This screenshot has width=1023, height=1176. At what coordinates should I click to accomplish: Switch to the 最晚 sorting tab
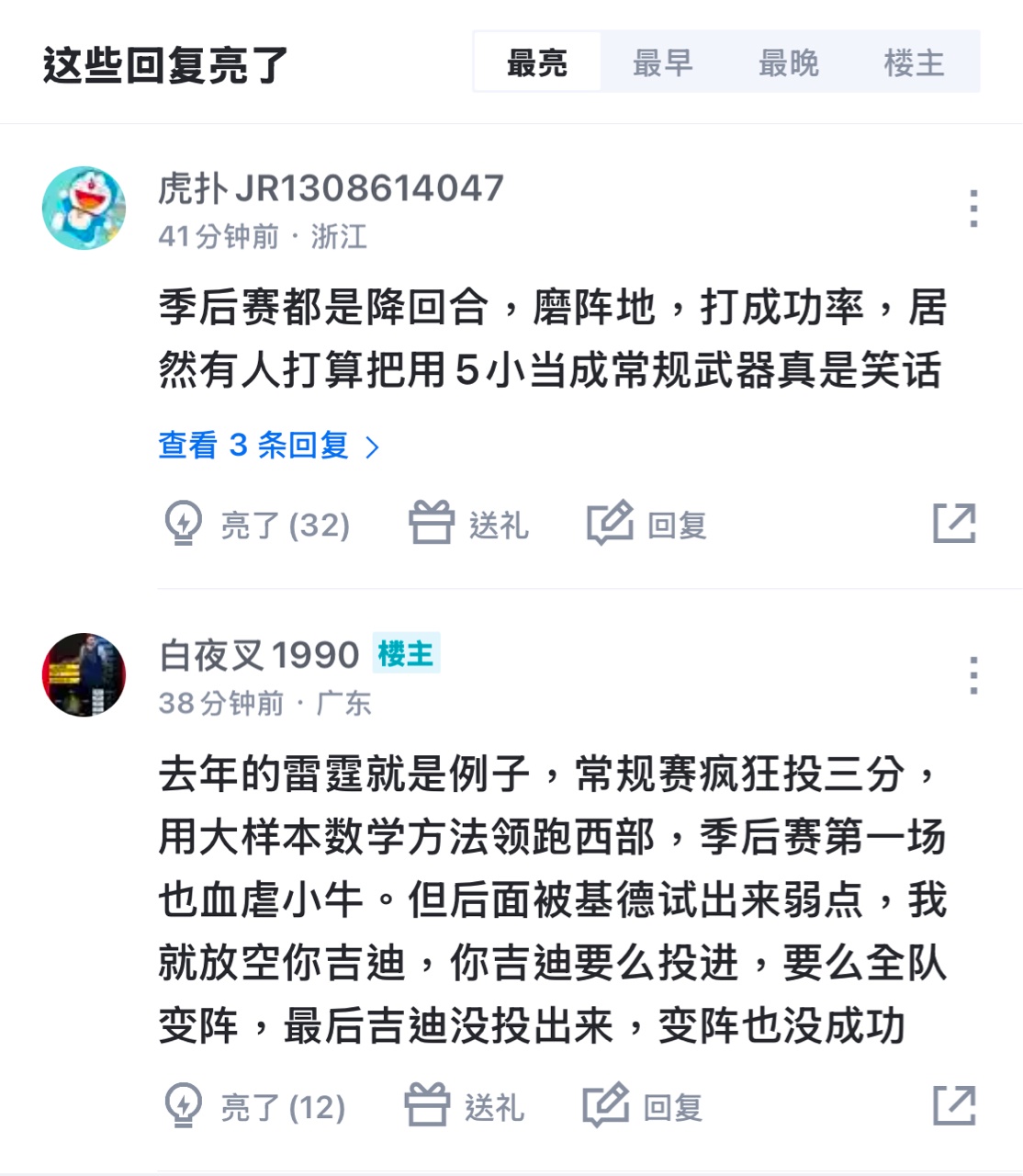pos(788,62)
